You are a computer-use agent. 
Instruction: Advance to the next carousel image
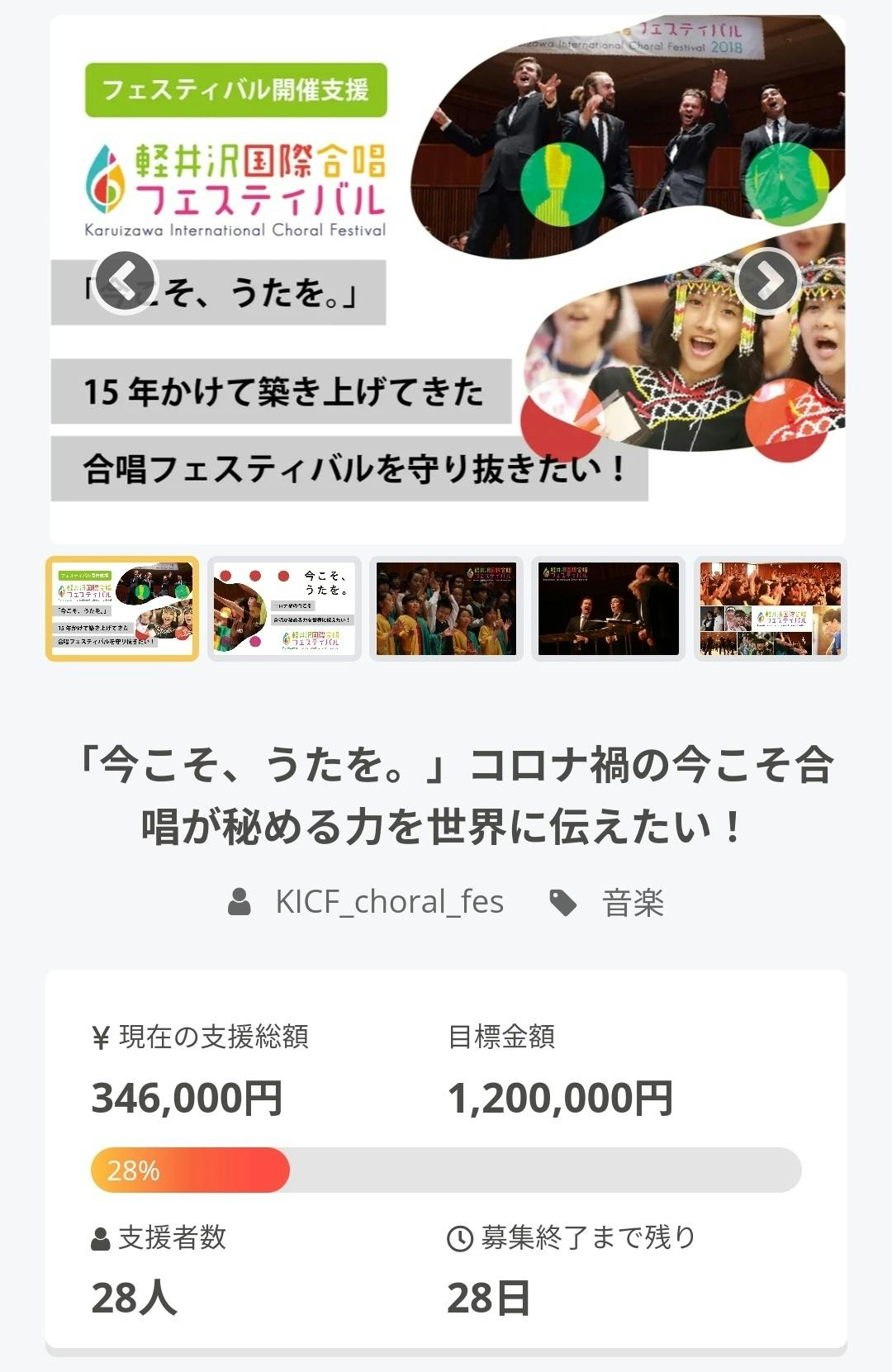tap(767, 280)
